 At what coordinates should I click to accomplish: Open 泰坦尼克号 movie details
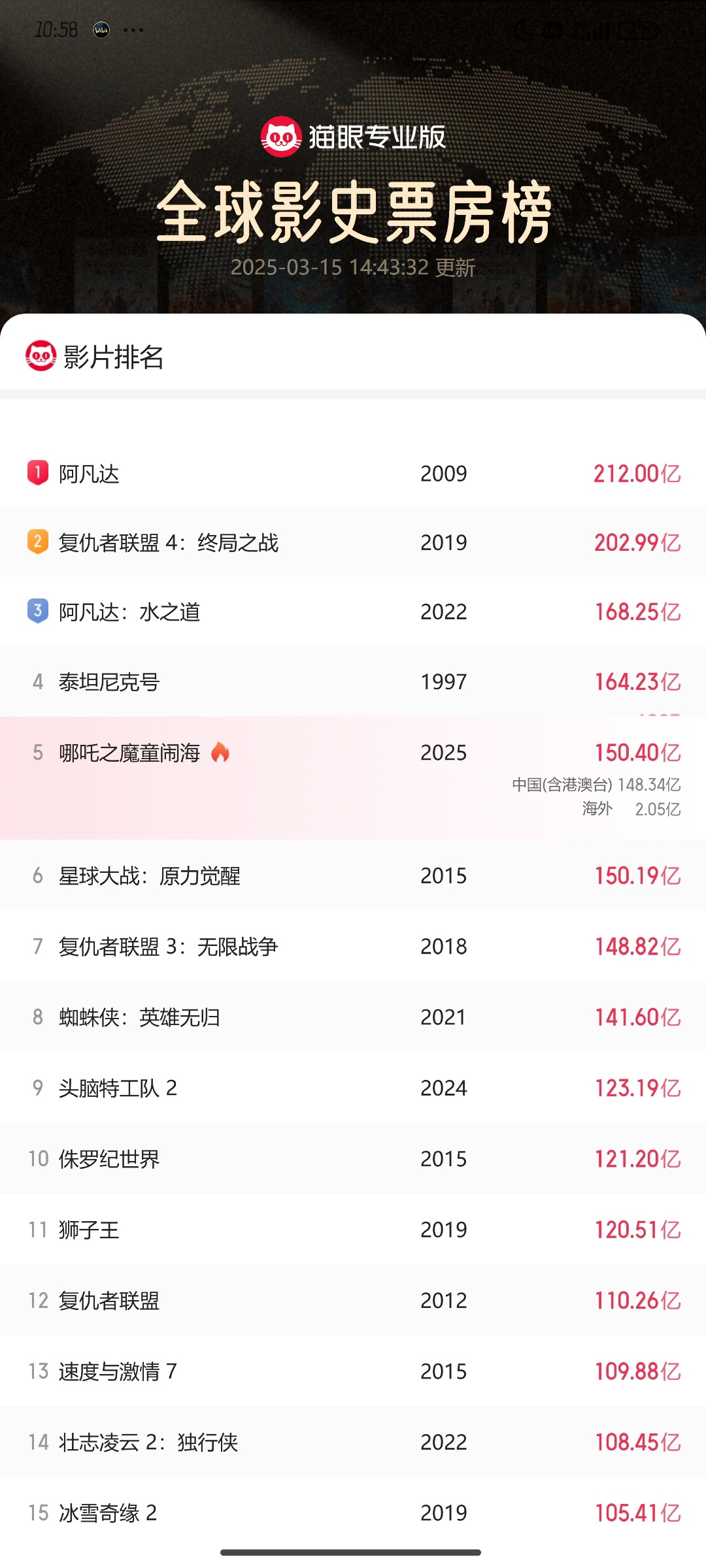click(353, 681)
